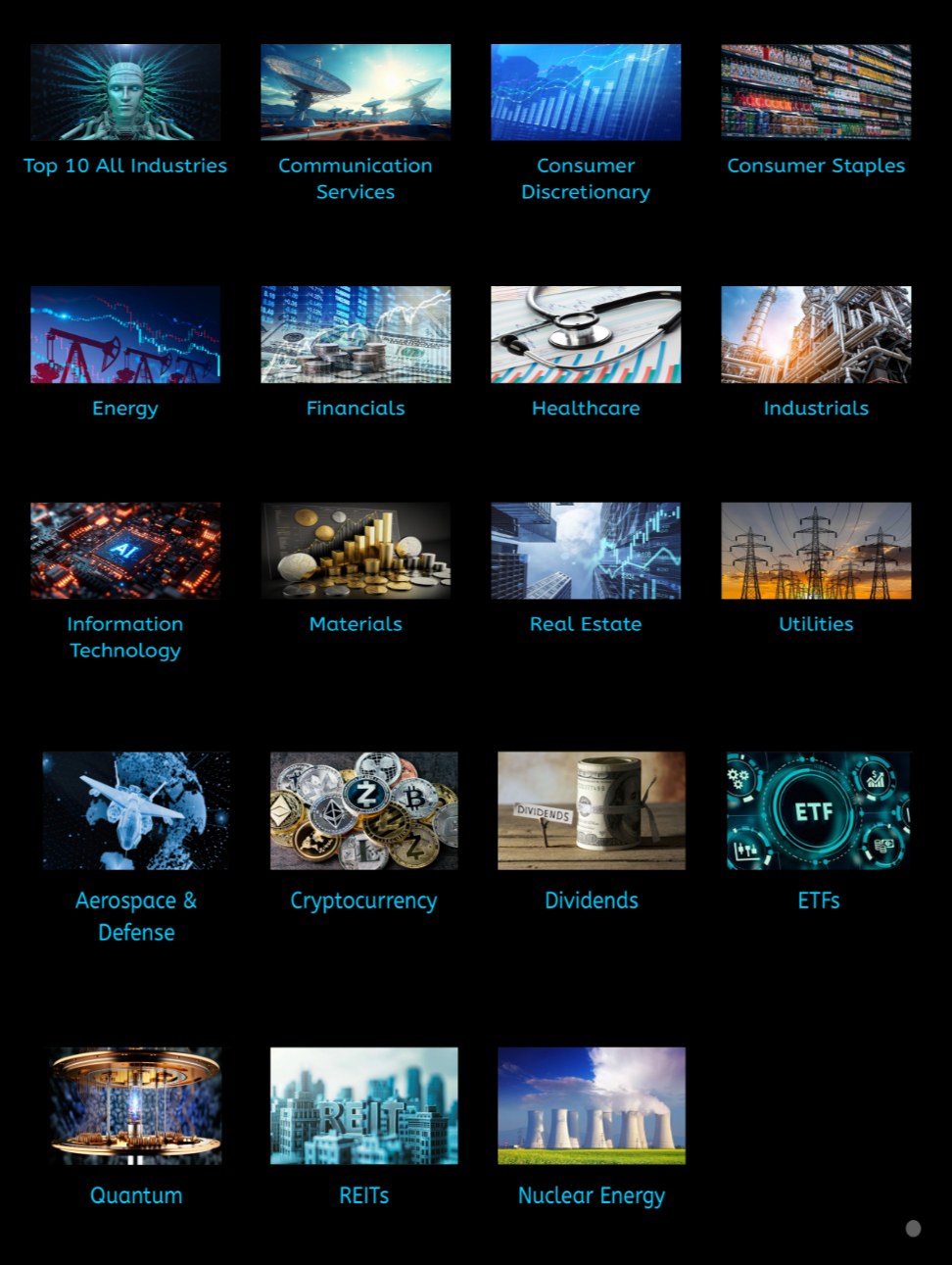The height and width of the screenshot is (1265, 952).
Task: Open the Quantum category
Action: tap(136, 1106)
